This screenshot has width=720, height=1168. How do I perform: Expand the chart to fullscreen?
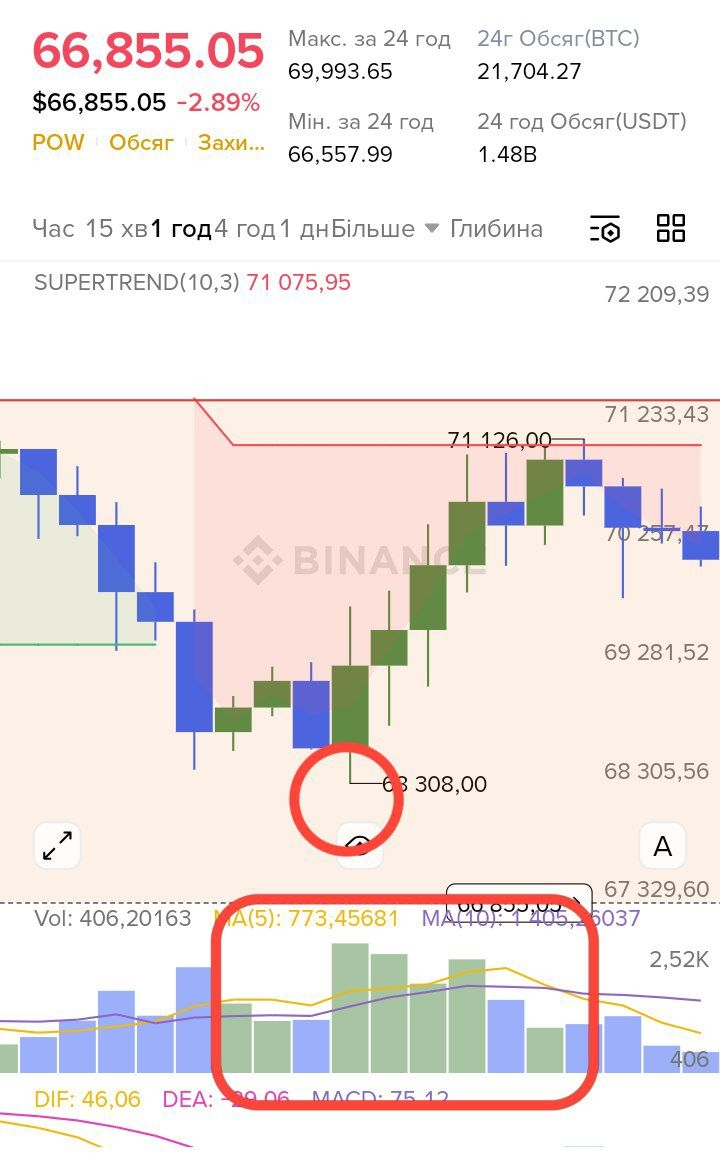coord(58,847)
